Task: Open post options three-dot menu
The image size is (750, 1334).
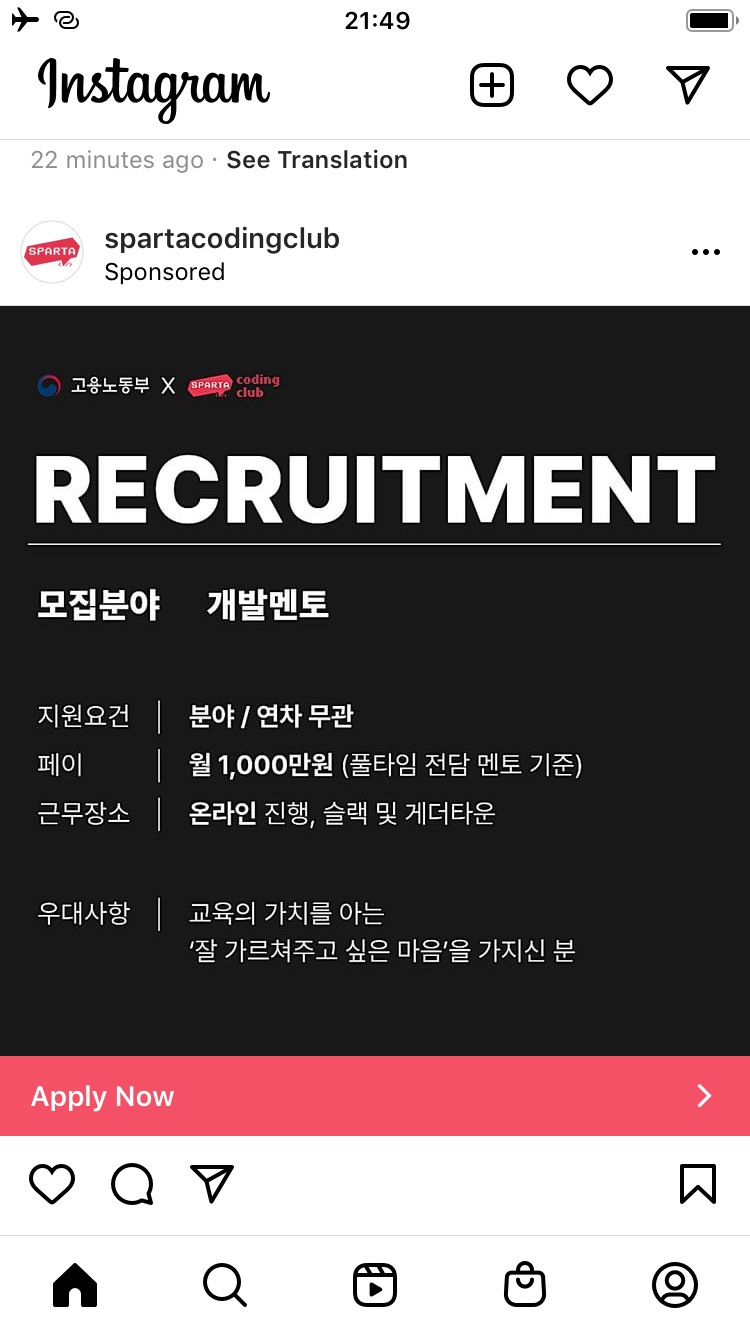Action: click(x=705, y=253)
